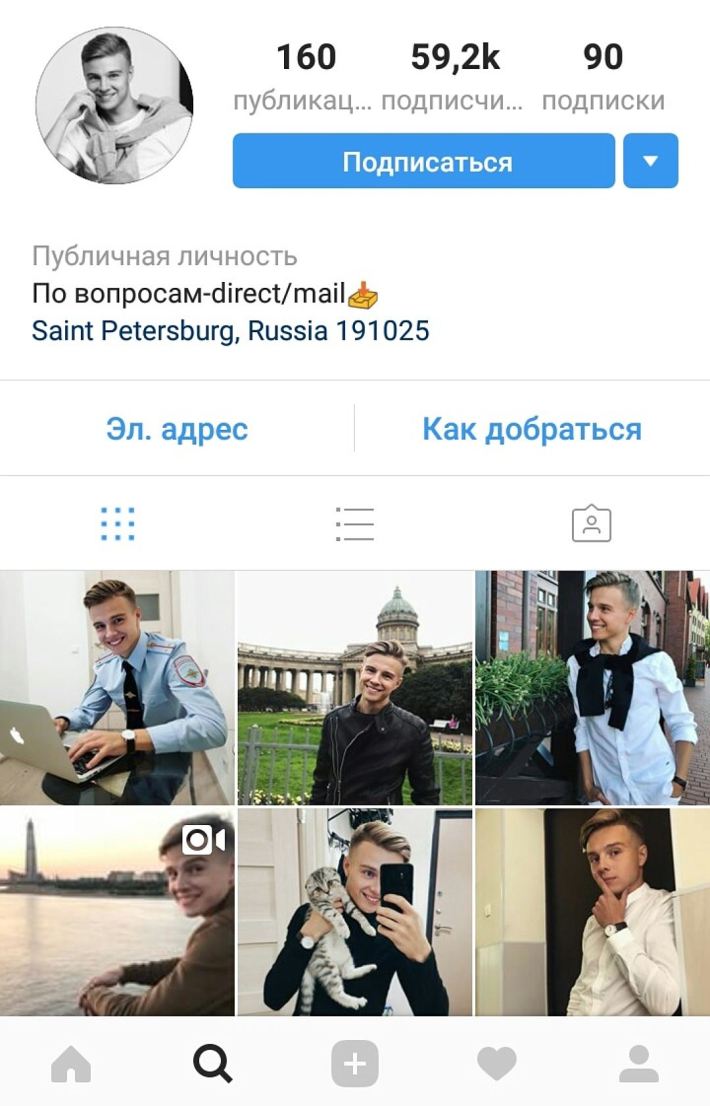
Task: Open the post in front of the cathedral
Action: tap(355, 688)
